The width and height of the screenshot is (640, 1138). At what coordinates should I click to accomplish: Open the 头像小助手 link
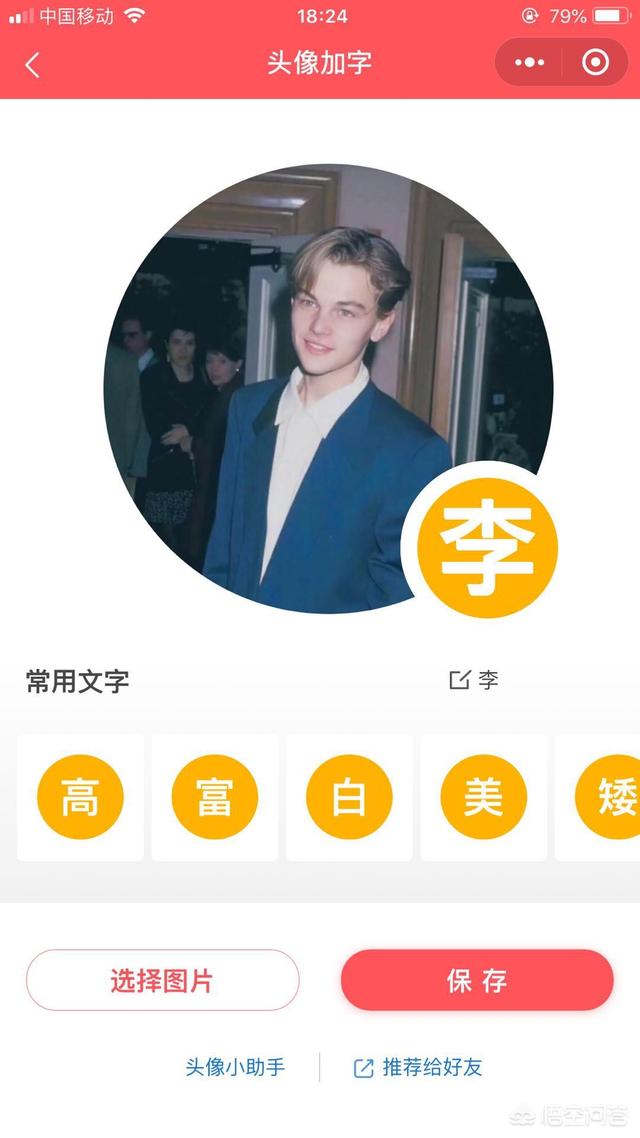(235, 1067)
